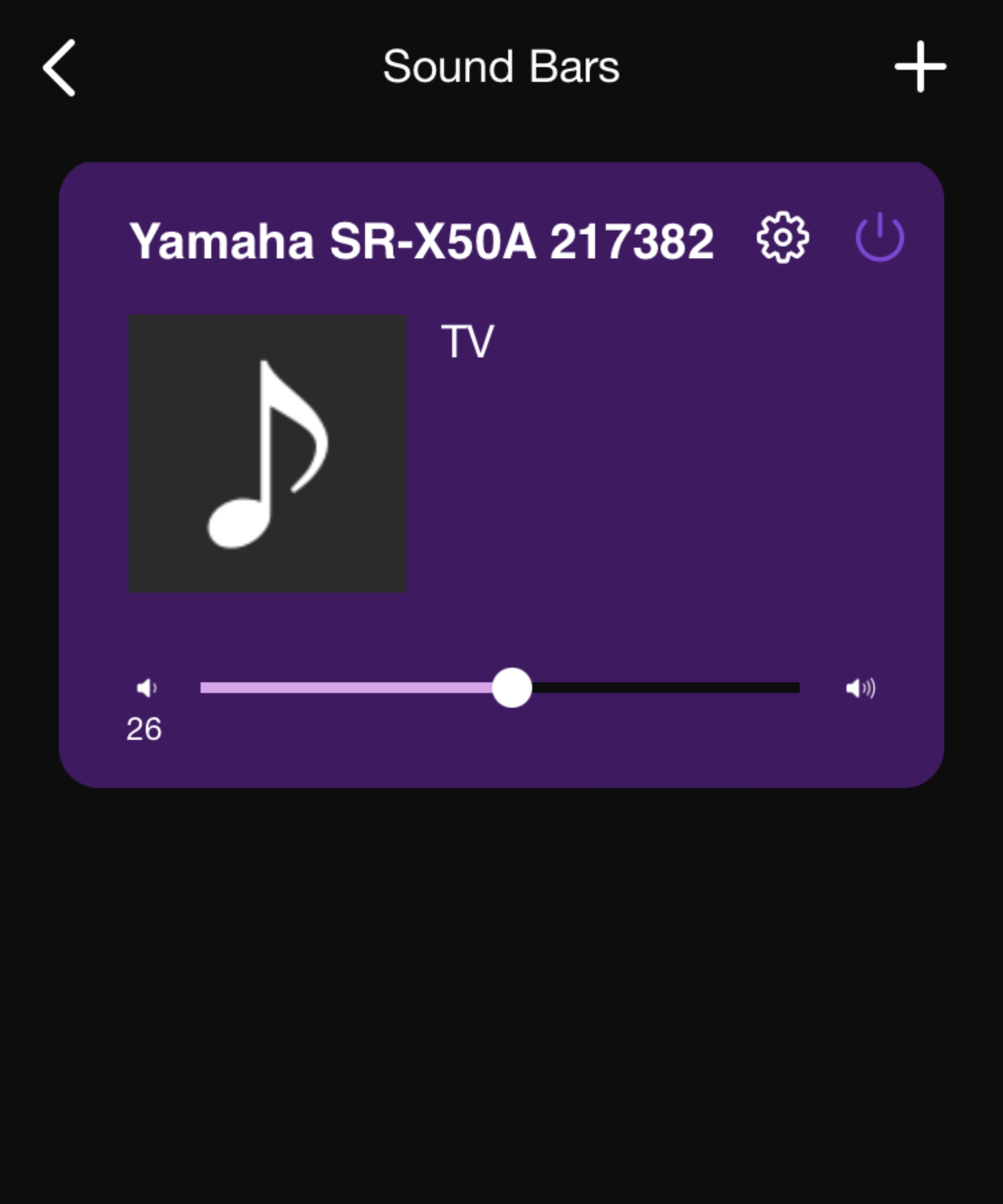This screenshot has height=1204, width=1003.
Task: Add a new sound bar
Action: click(x=920, y=67)
